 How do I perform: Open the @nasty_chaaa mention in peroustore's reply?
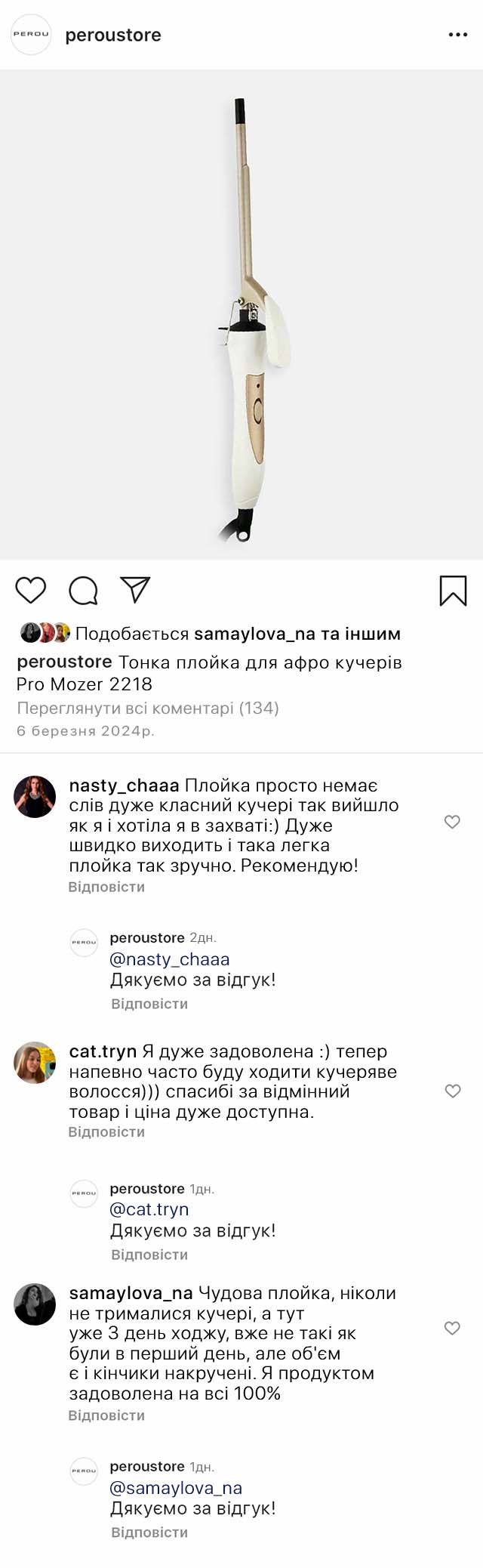[170, 959]
